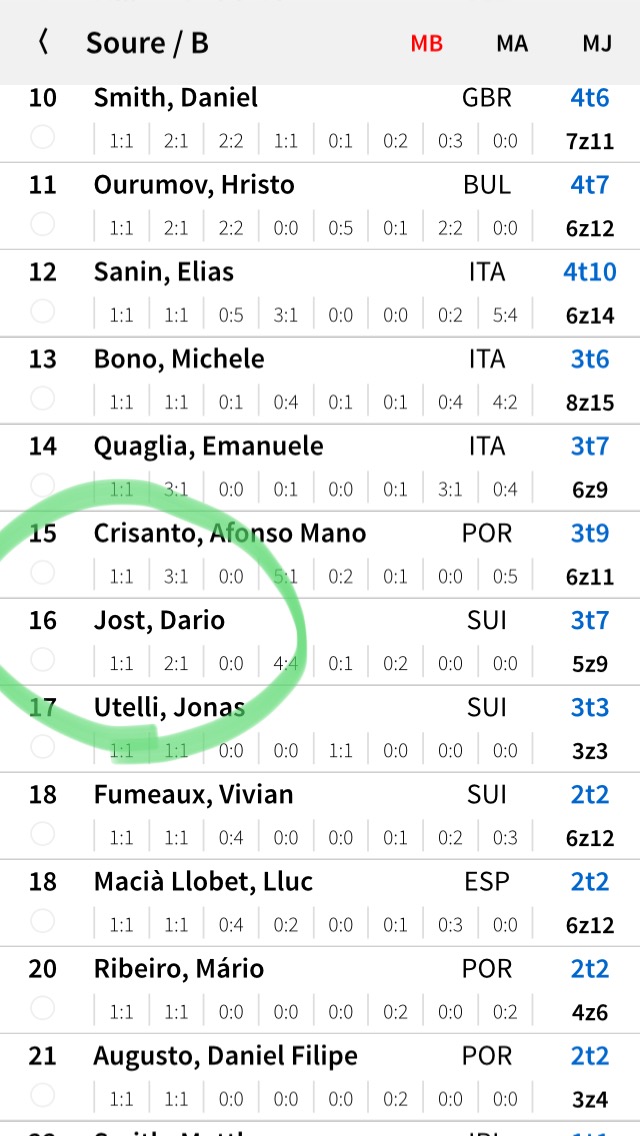This screenshot has height=1136, width=640.
Task: Select the circle next to Quaglia, Emanuele
Action: [x=42, y=486]
